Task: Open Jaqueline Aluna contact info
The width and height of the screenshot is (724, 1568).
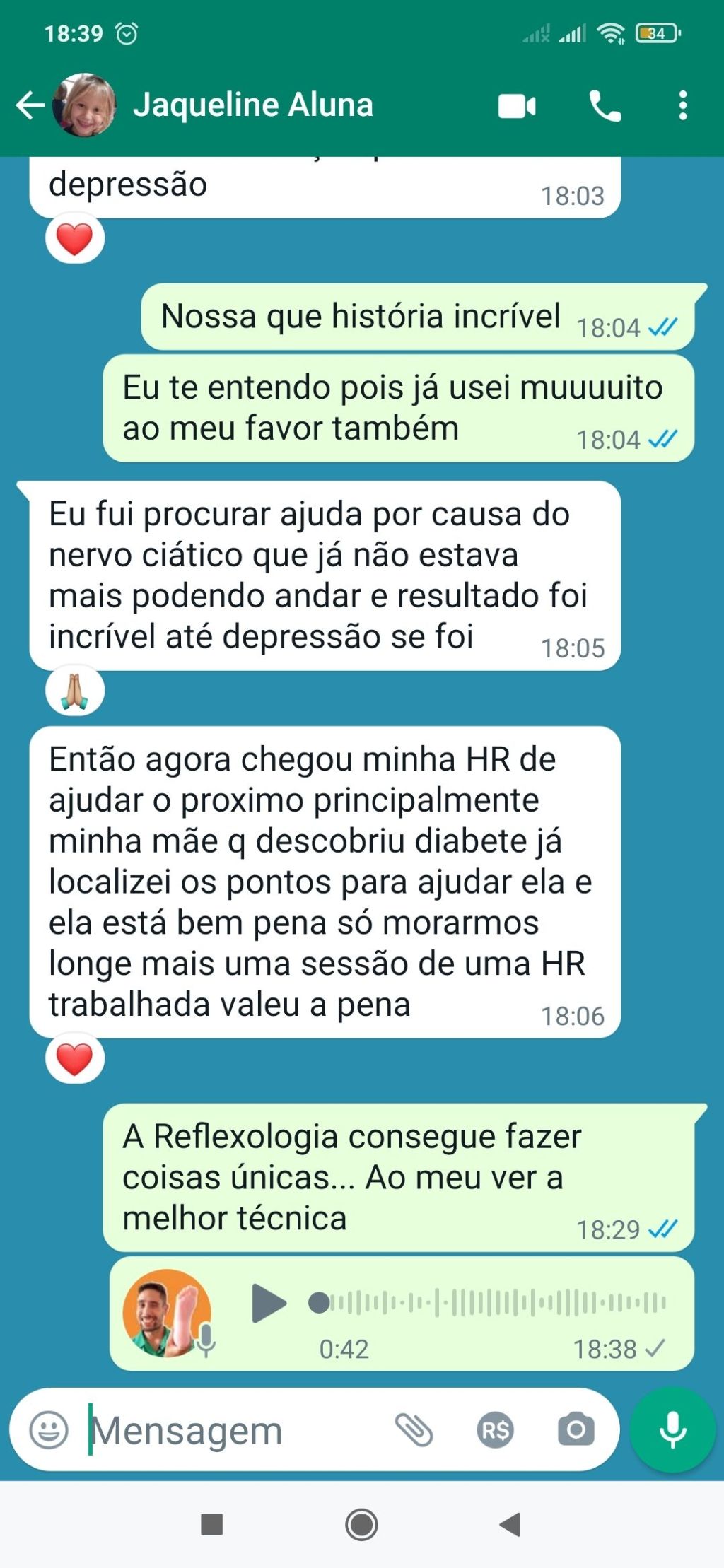Action: pos(252,105)
